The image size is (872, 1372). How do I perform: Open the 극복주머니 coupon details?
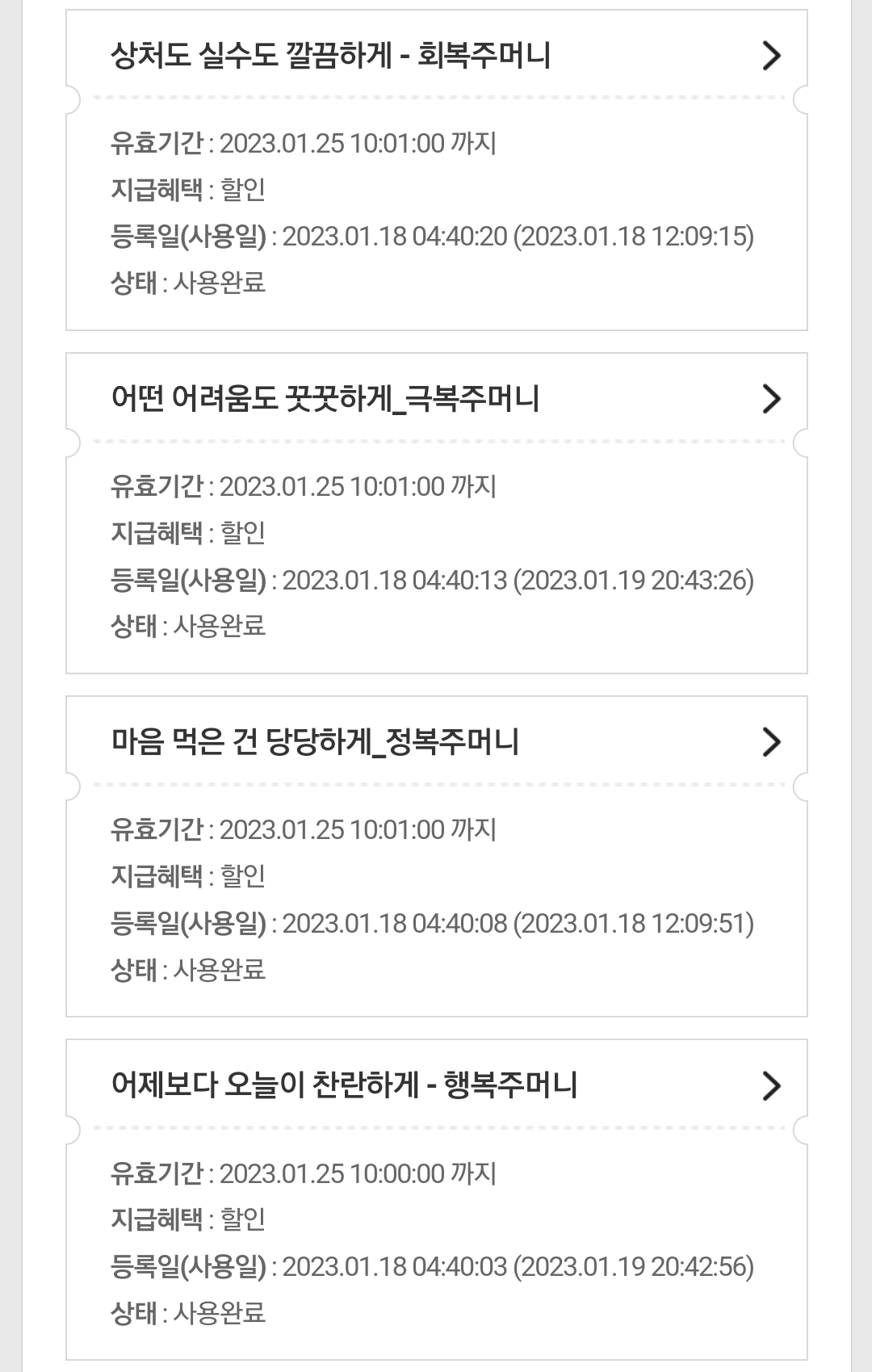[771, 399]
